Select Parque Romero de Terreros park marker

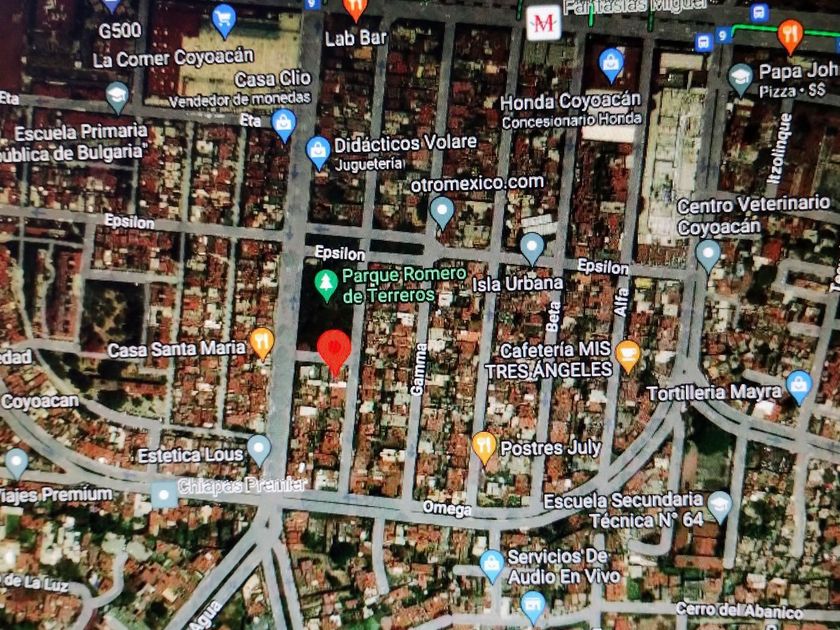pyautogui.click(x=326, y=285)
